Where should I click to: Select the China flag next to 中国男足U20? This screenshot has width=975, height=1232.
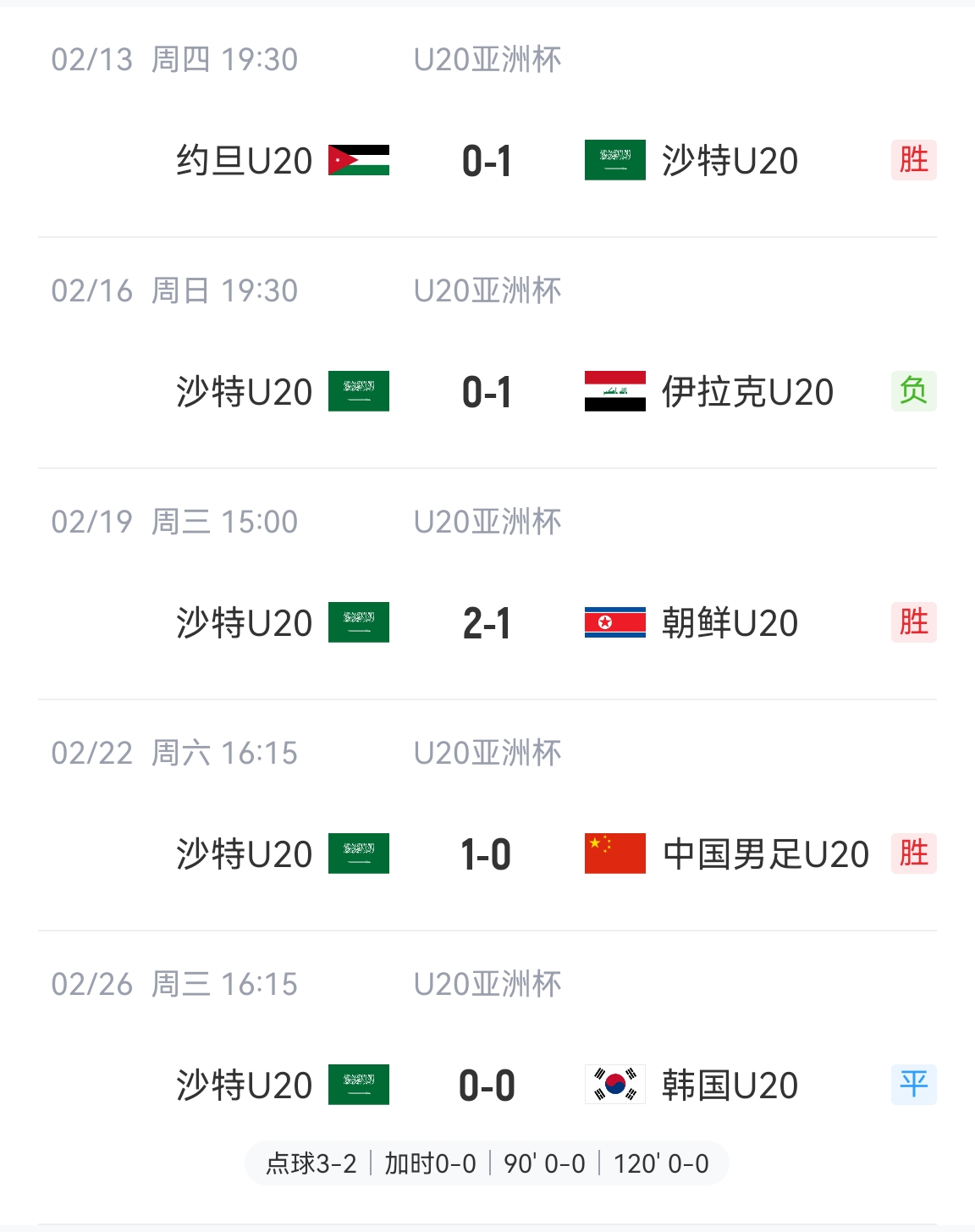[615, 854]
